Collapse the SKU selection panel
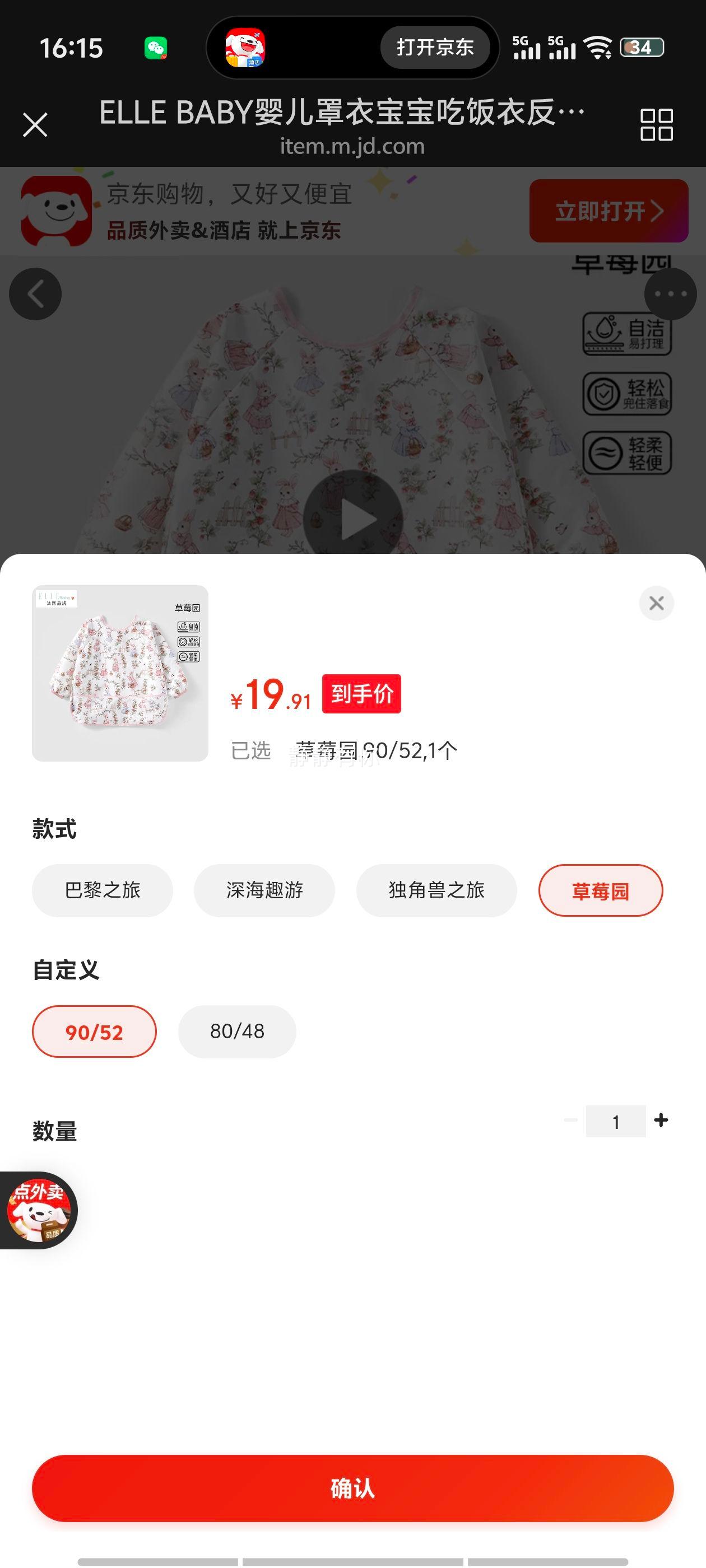Image resolution: width=706 pixels, height=1568 pixels. coord(656,603)
